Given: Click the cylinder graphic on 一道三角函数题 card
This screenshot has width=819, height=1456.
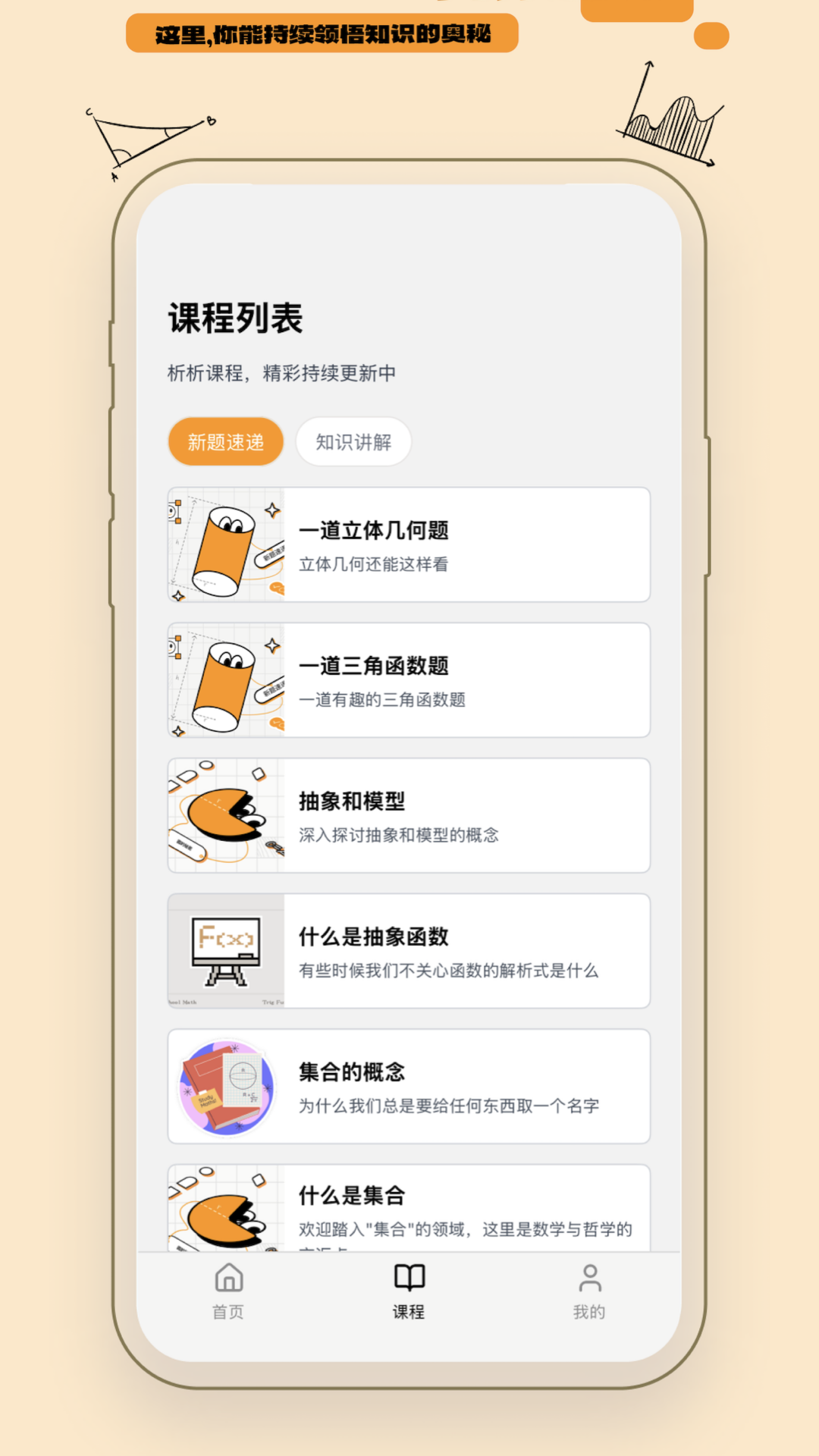Looking at the screenshot, I should pyautogui.click(x=225, y=679).
